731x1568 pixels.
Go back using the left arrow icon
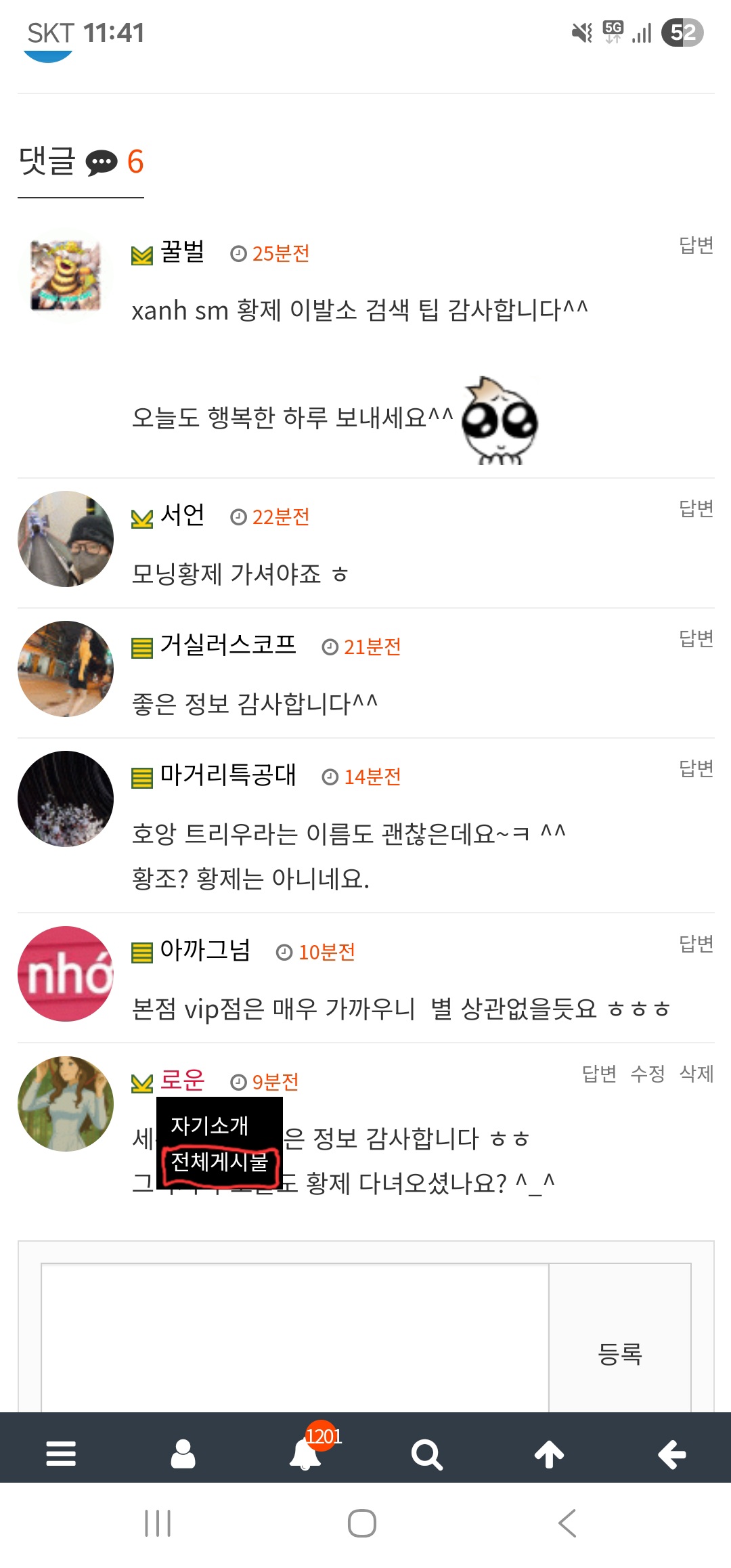pos(671,1454)
